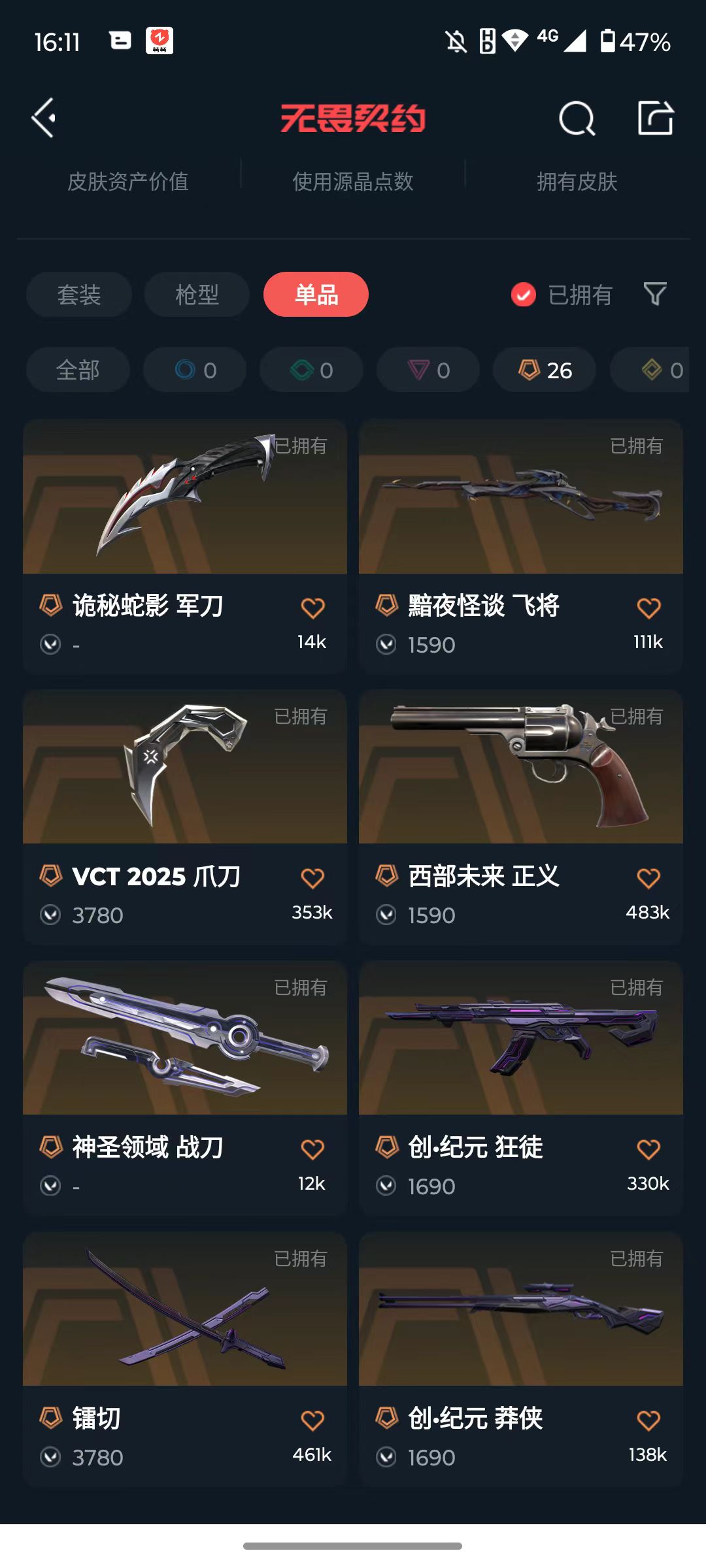Open the 创·纪元 莽侠 skin card
706x1568 pixels.
pyautogui.click(x=521, y=1360)
